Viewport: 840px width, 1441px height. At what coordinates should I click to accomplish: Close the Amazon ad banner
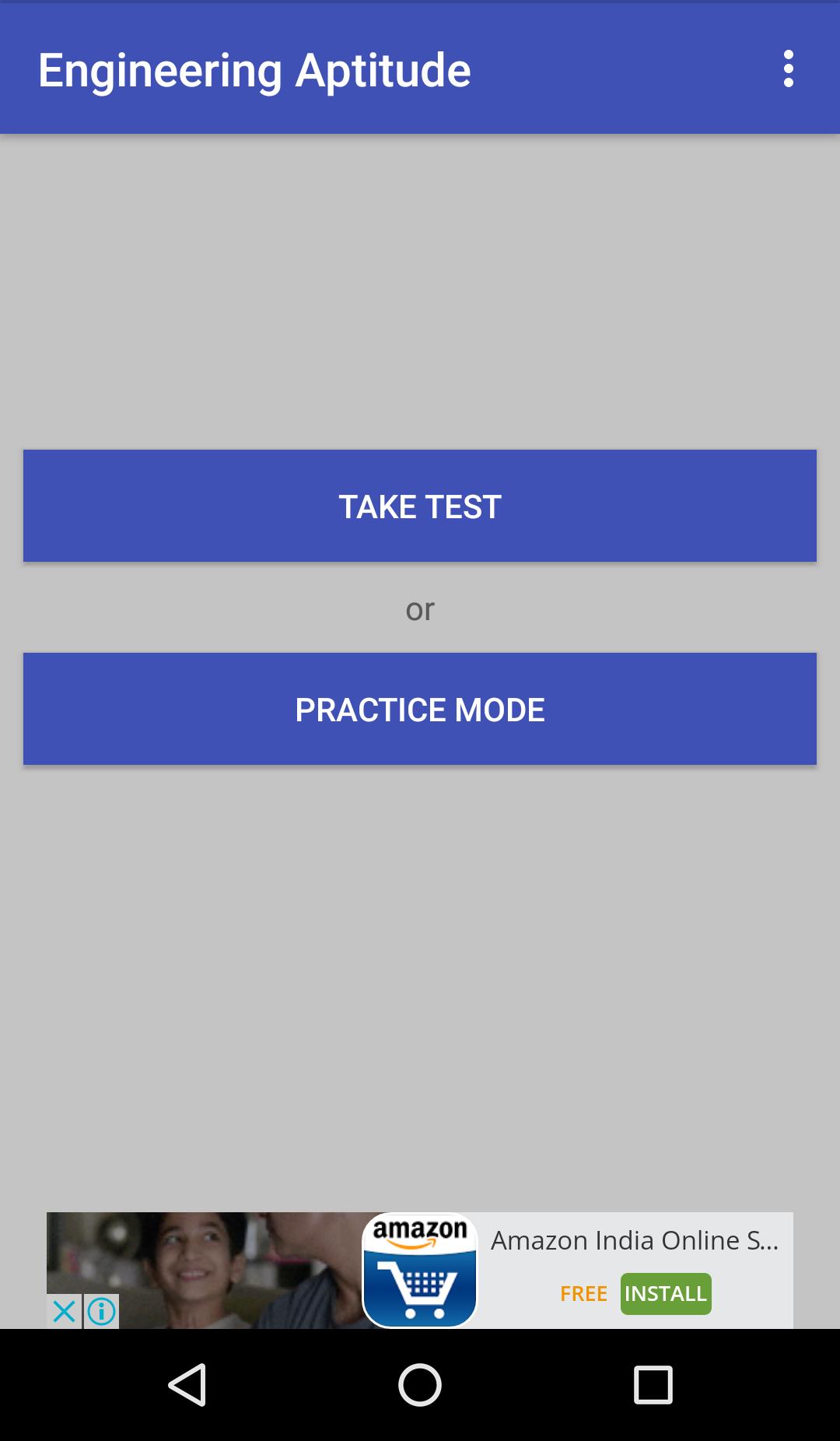[64, 1311]
